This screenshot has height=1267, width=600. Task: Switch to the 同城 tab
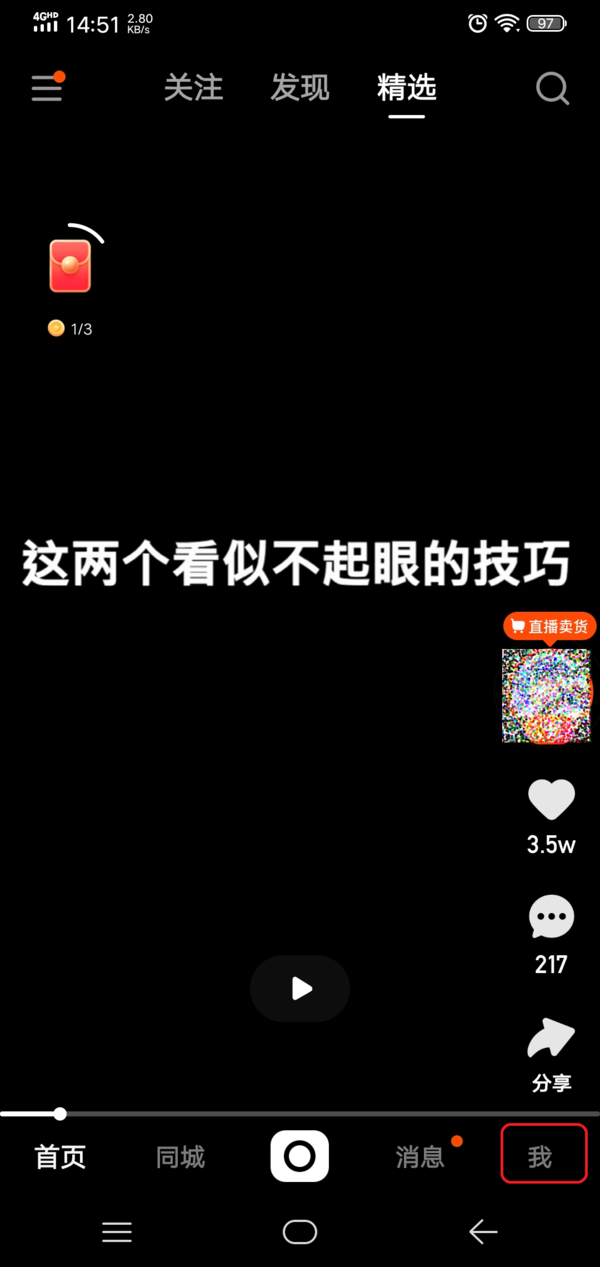point(180,1157)
